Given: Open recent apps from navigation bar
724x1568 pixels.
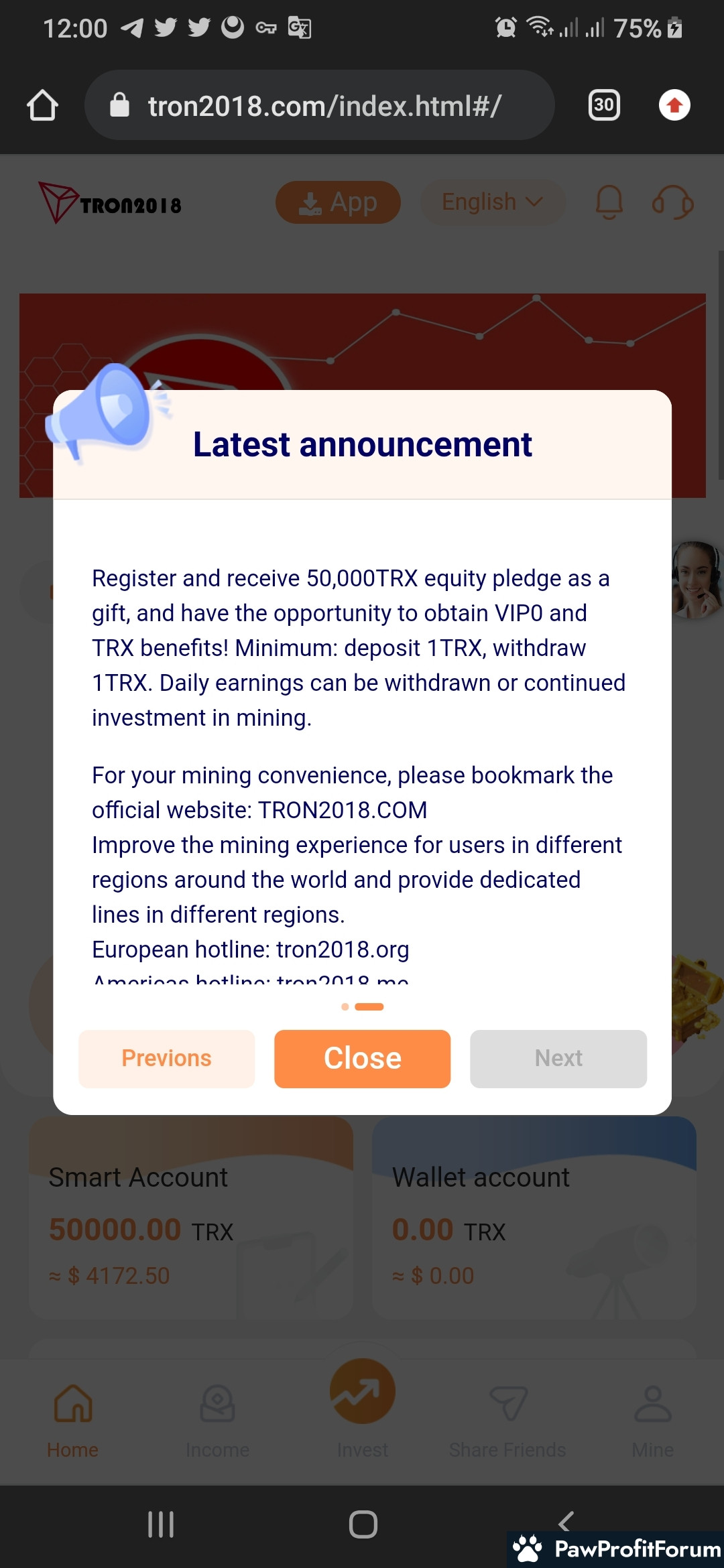Looking at the screenshot, I should (x=161, y=1524).
